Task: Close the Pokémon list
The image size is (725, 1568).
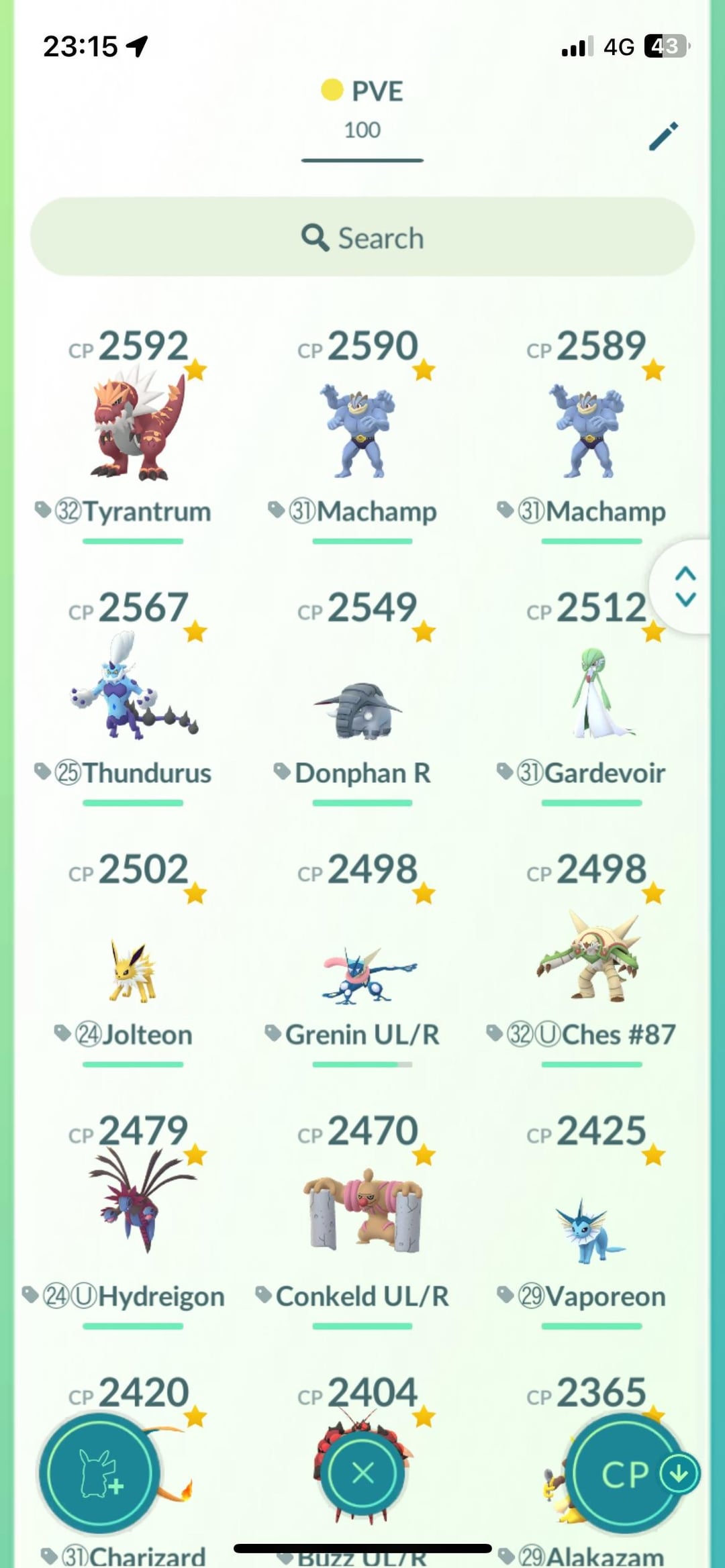Action: tap(362, 1474)
